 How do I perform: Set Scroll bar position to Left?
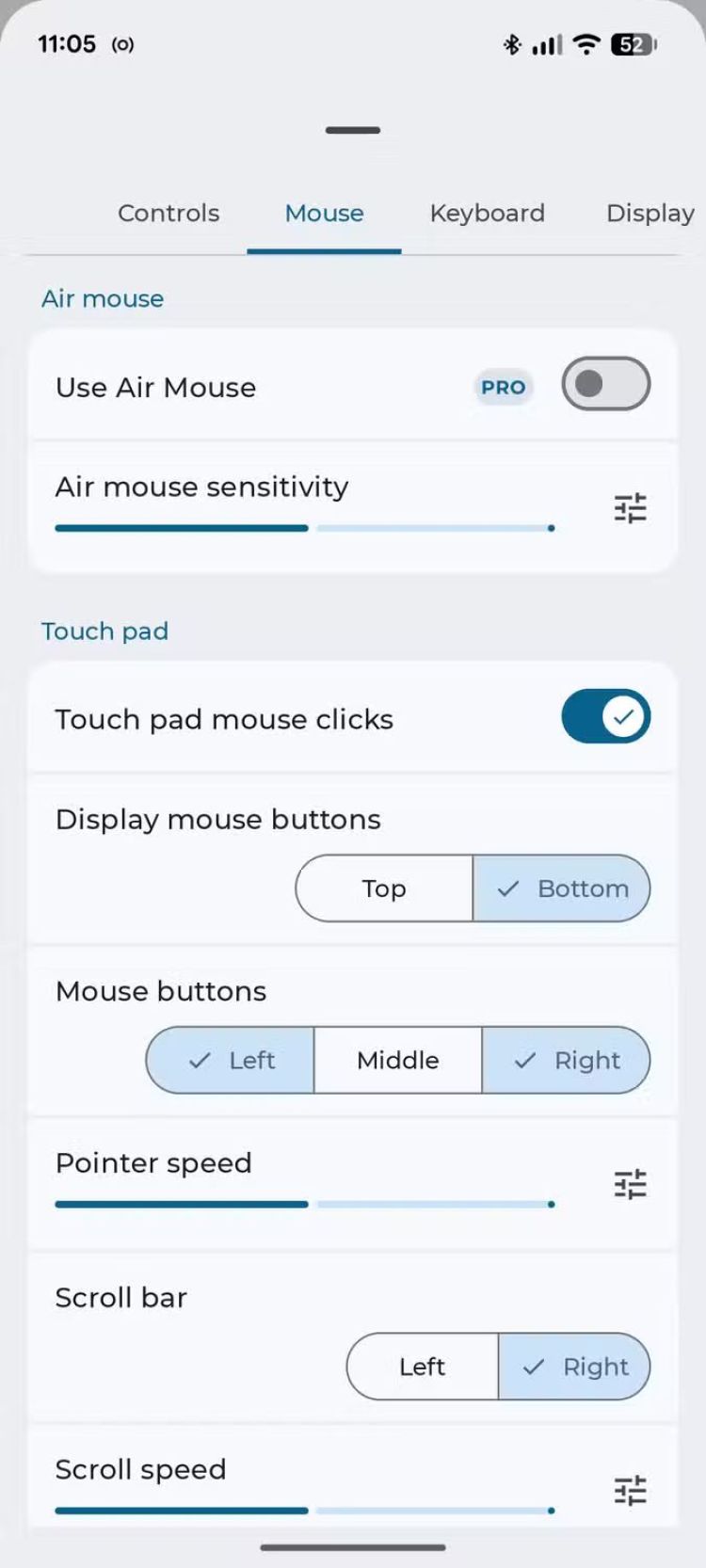[422, 1367]
